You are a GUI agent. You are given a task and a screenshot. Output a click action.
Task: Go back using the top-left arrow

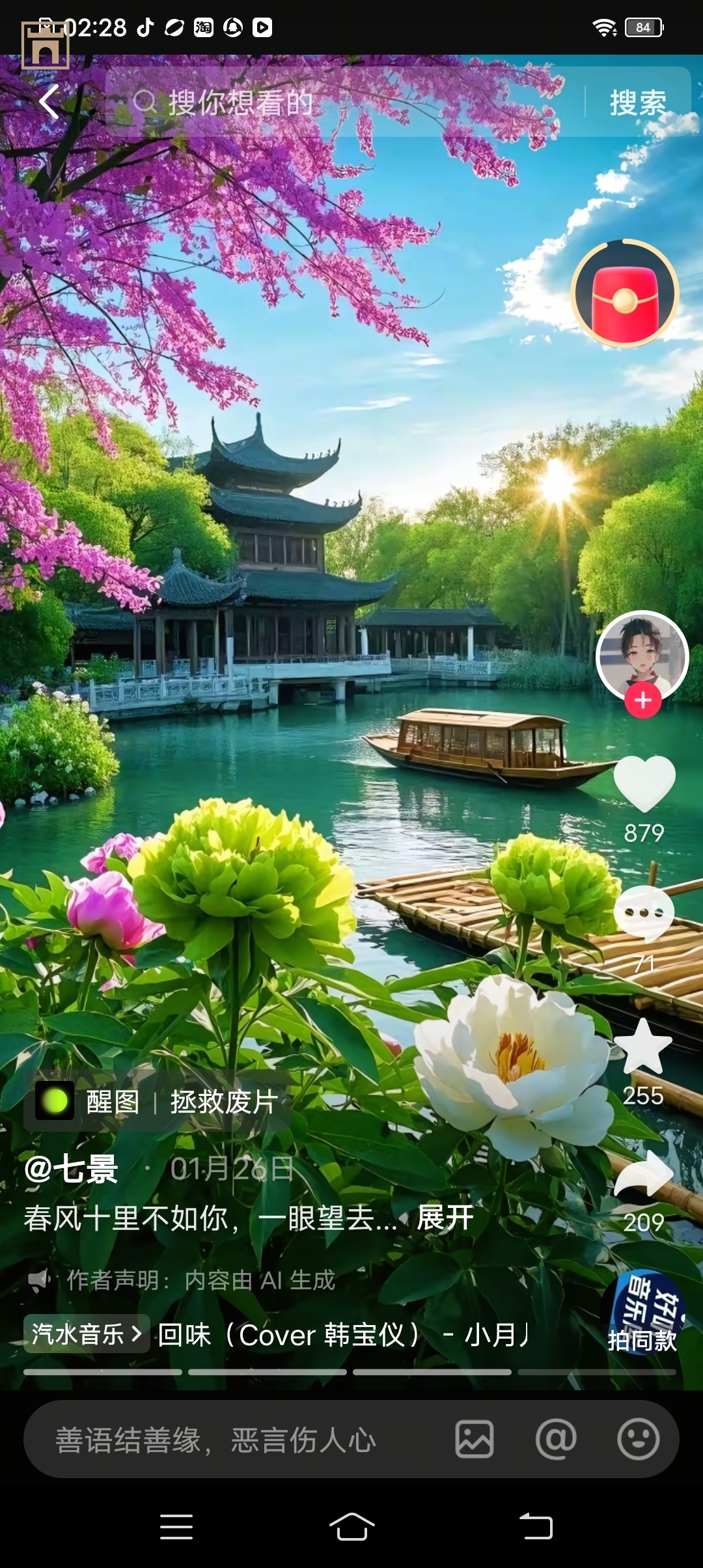pos(49,102)
